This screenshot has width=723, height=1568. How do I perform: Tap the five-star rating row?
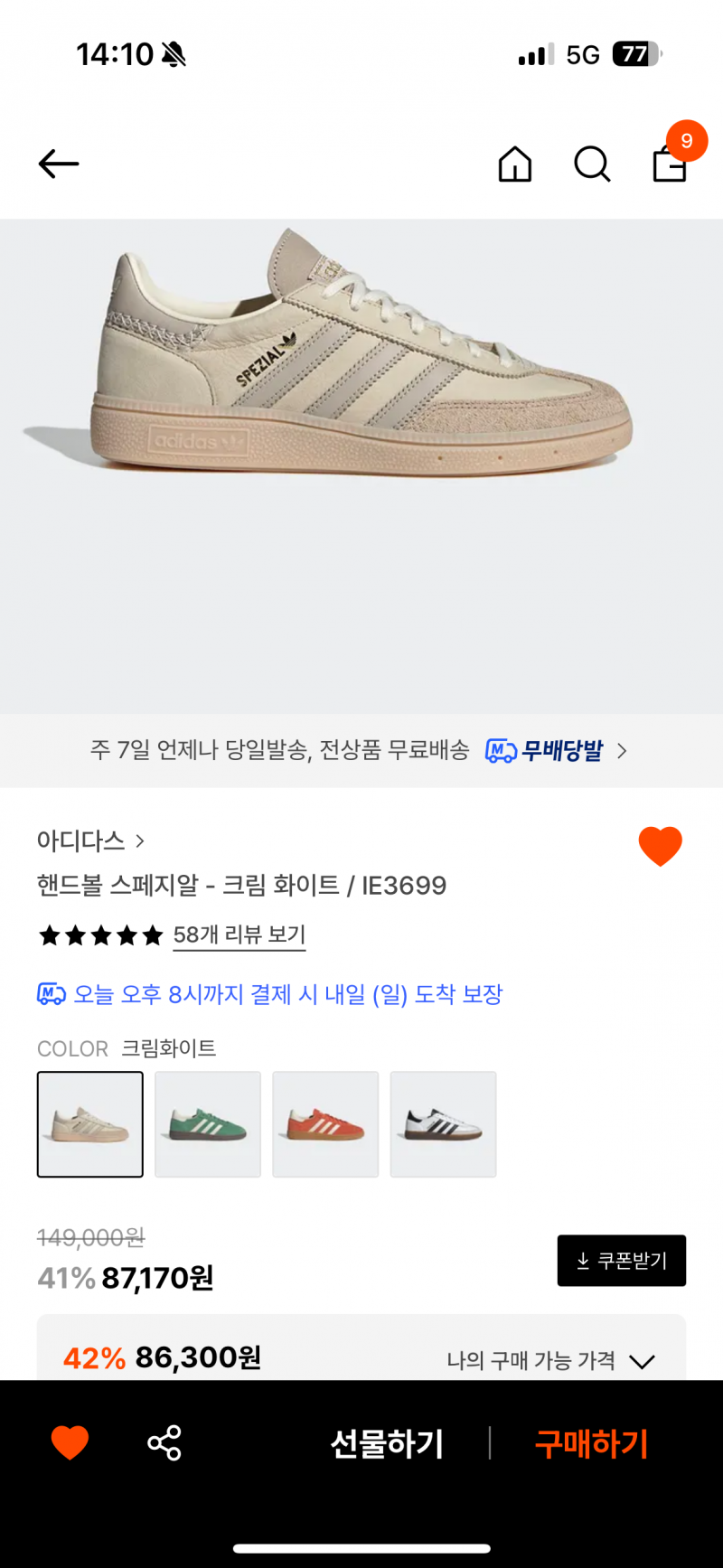[101, 935]
